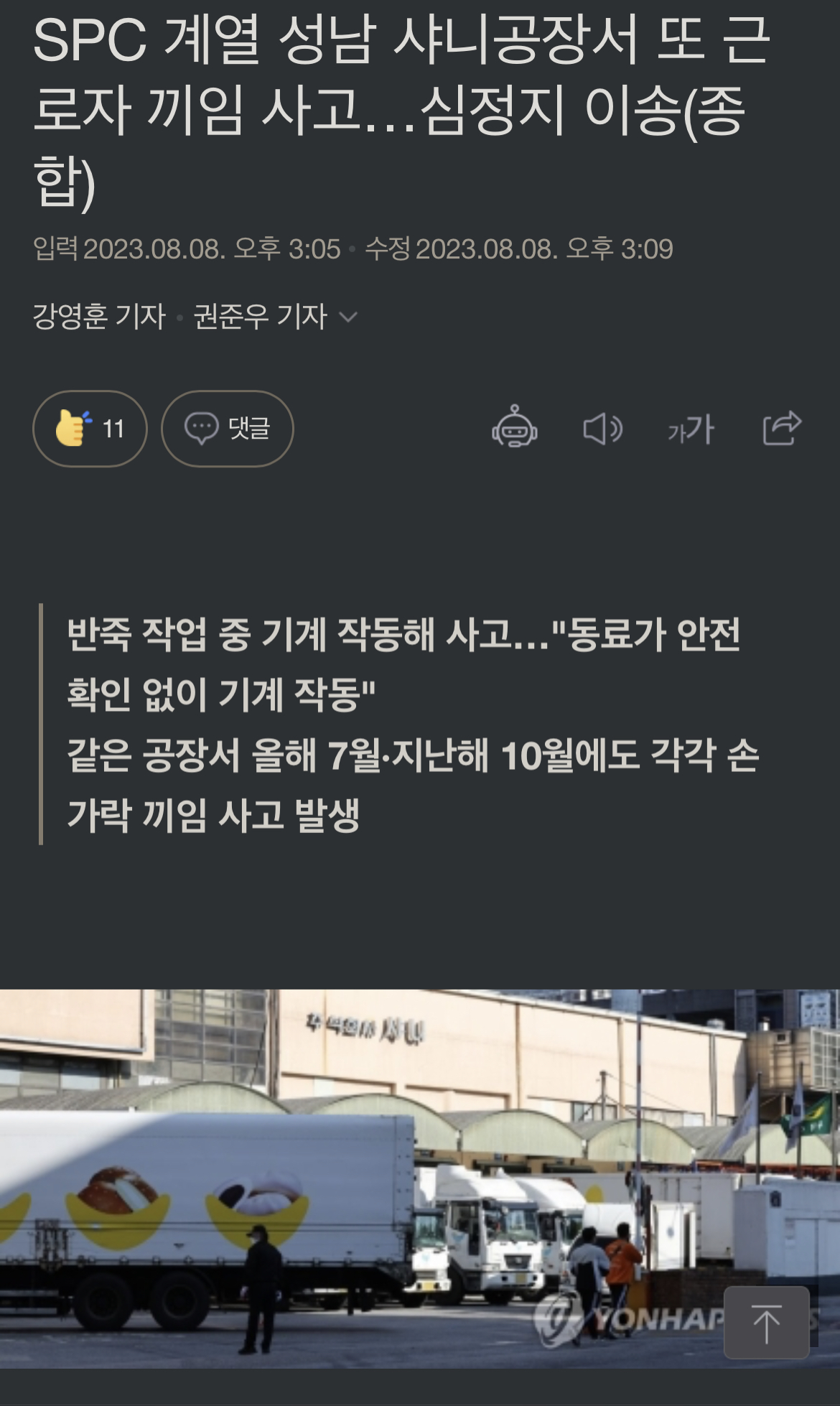Open reporter 권준우 기자's page
The image size is (840, 1406).
coord(260,317)
